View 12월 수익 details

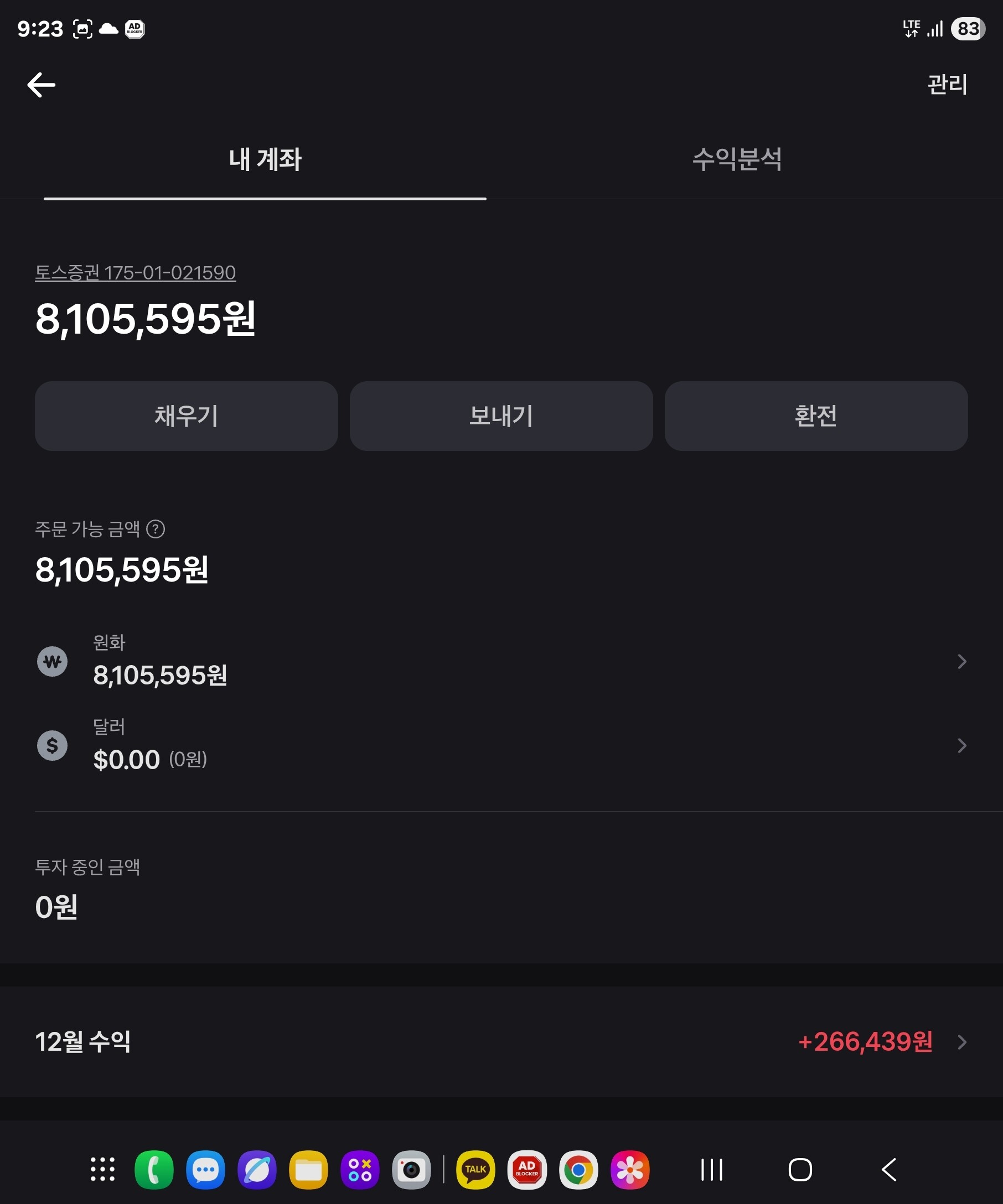[501, 1042]
